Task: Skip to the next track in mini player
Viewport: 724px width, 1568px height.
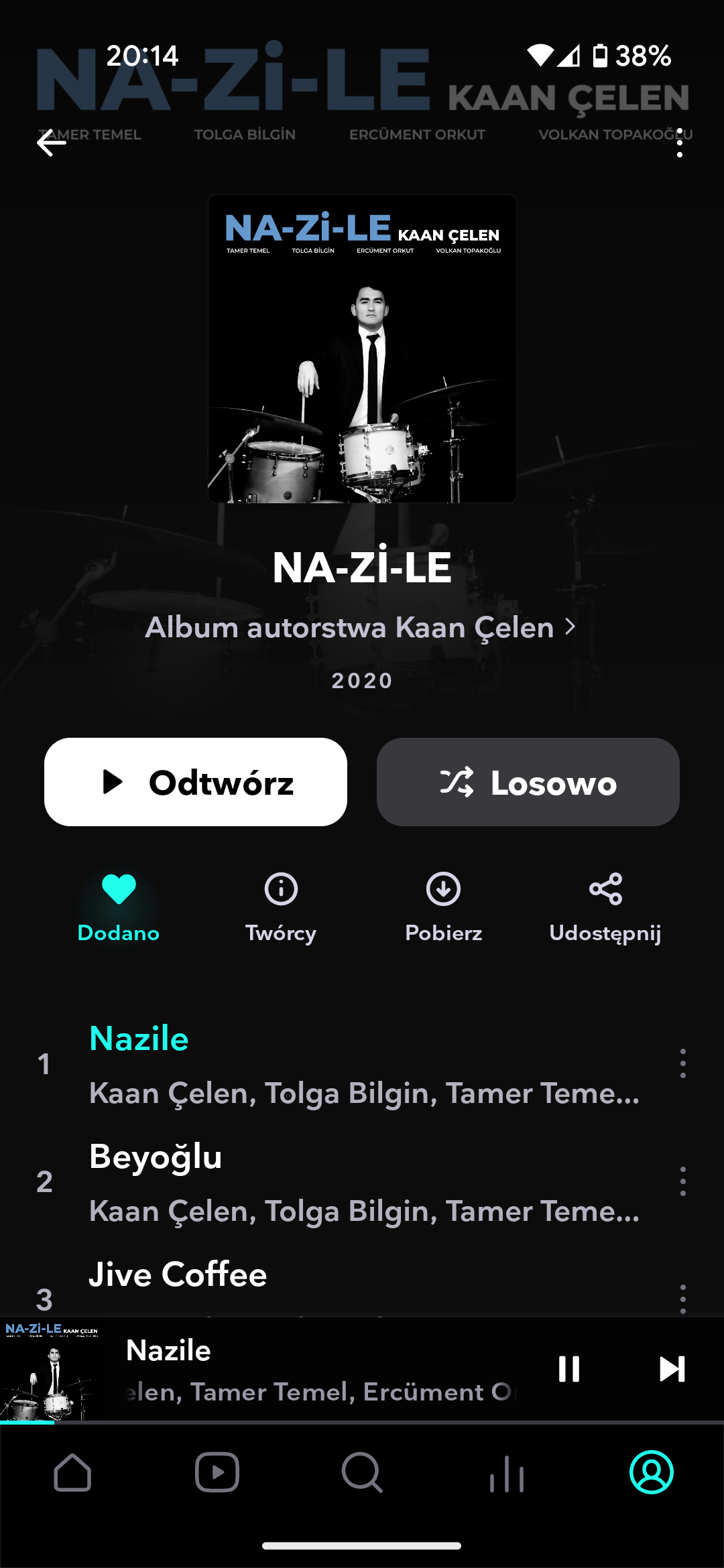Action: click(672, 1369)
